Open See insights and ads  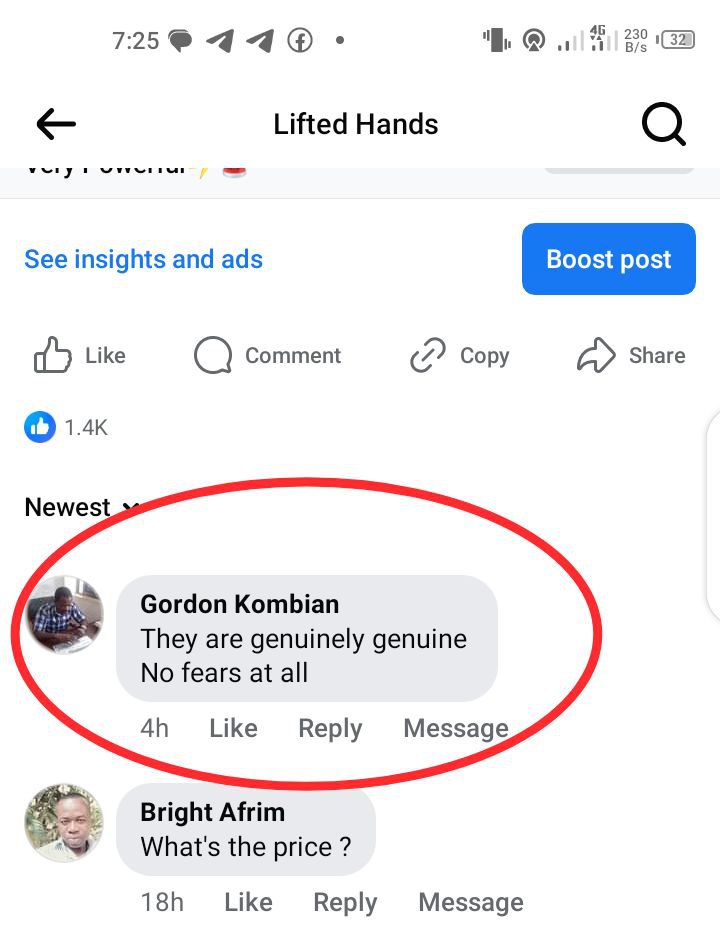(x=143, y=260)
